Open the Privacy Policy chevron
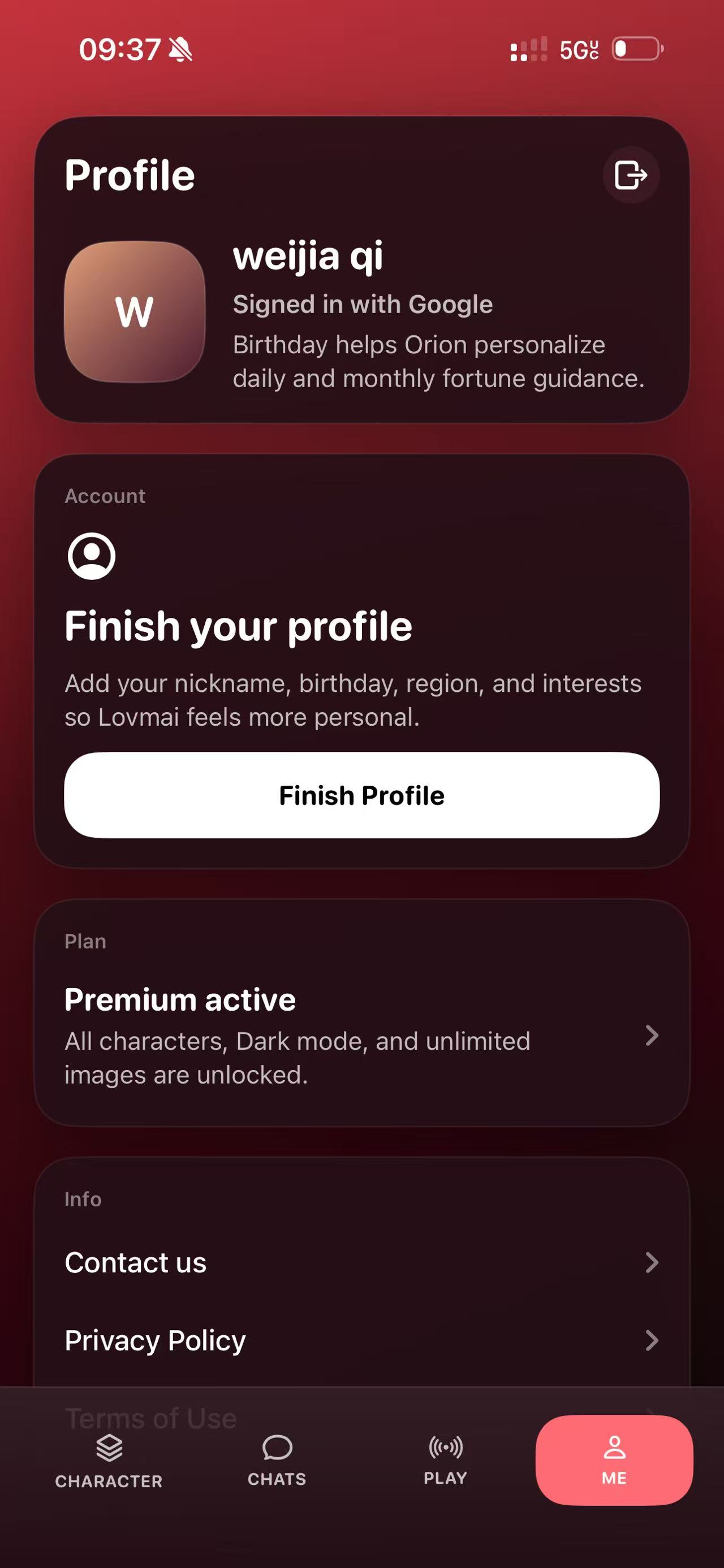The width and height of the screenshot is (724, 1568). click(x=652, y=1340)
